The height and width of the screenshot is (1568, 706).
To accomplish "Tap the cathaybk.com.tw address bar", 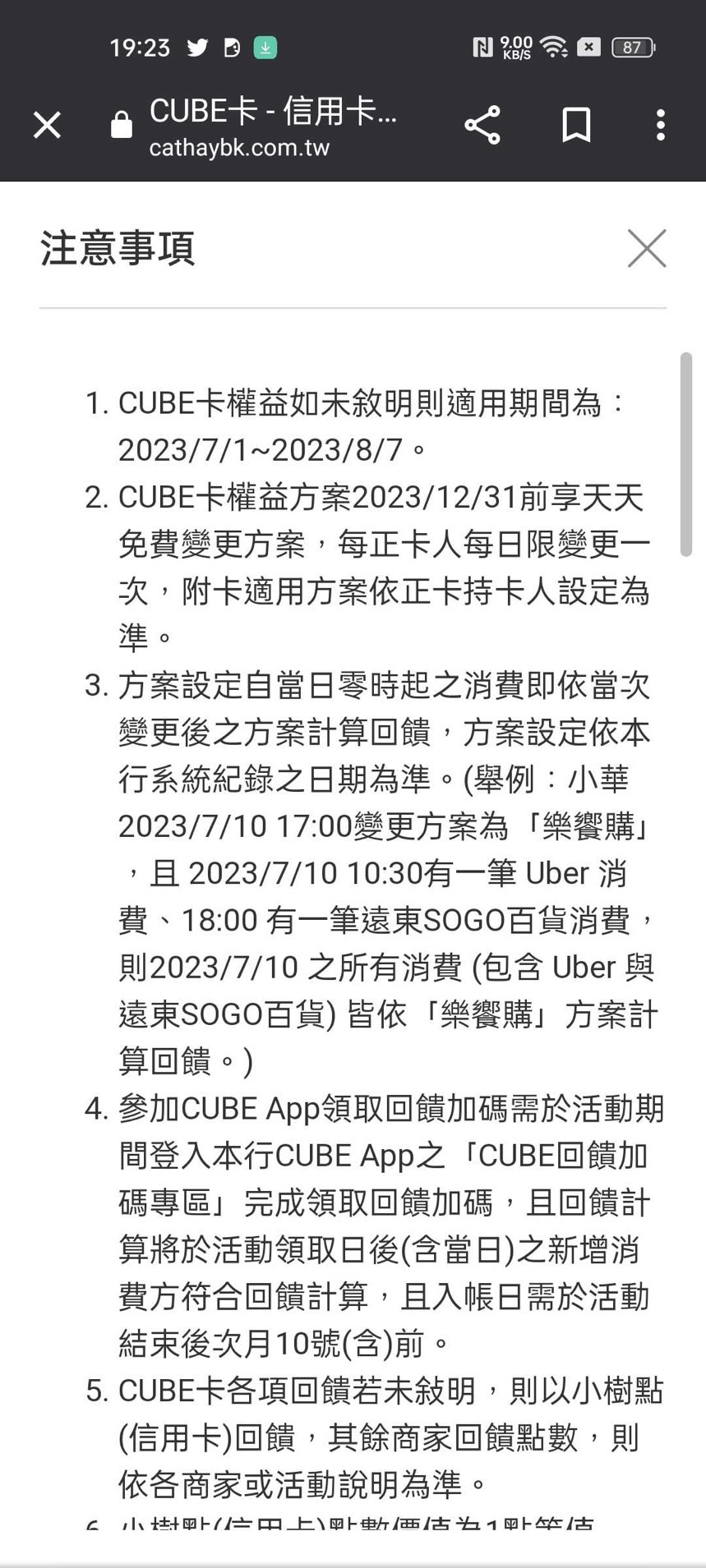I will coord(255,126).
